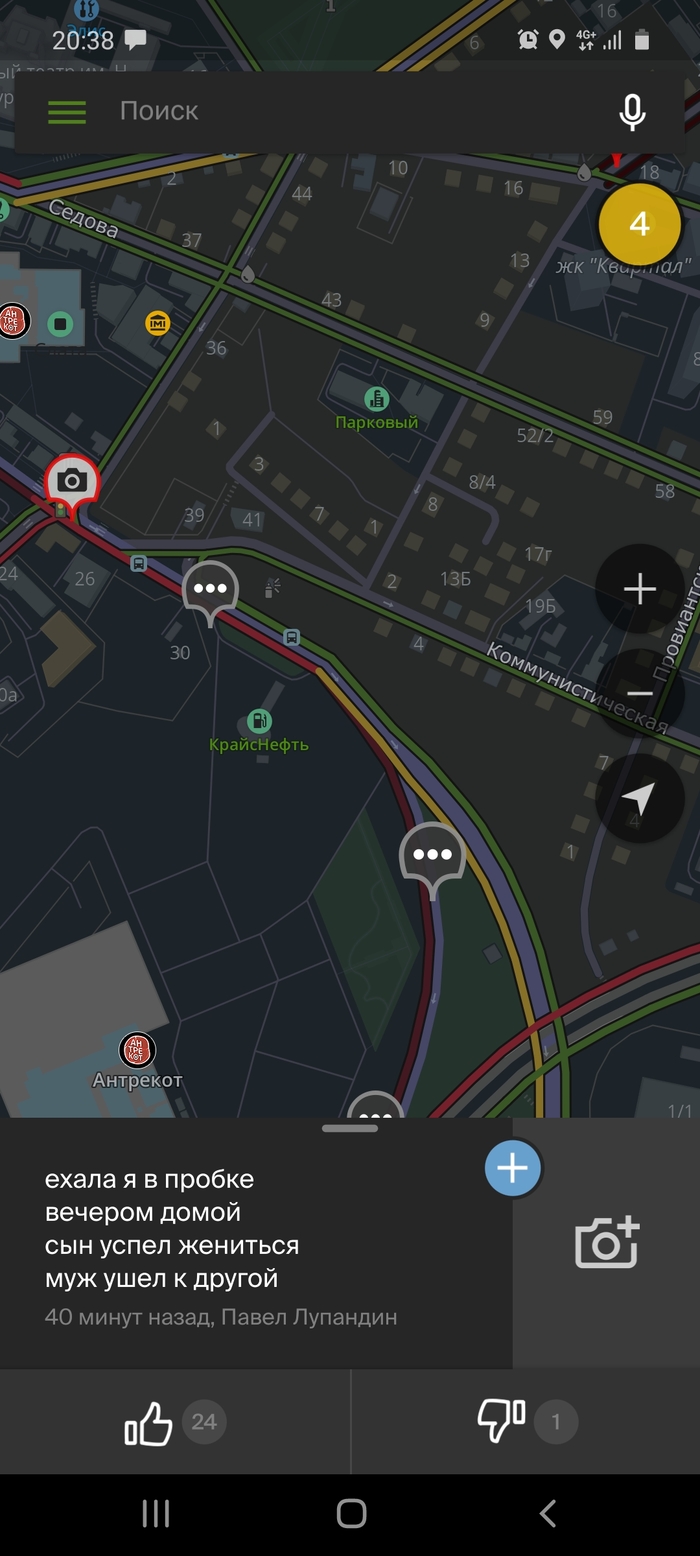700x1556 pixels.
Task: Open the Парковый place marker
Action: pyautogui.click(x=377, y=399)
